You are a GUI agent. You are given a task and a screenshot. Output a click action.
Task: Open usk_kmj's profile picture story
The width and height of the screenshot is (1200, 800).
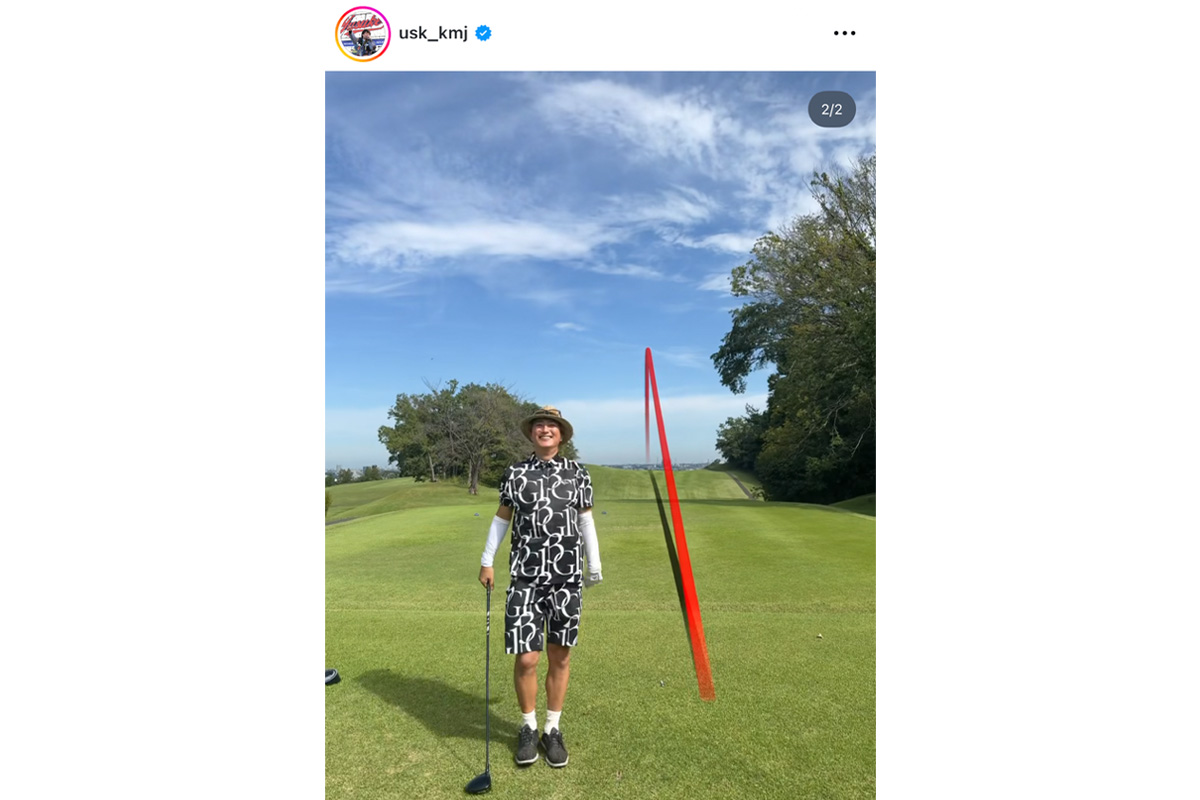[x=362, y=34]
